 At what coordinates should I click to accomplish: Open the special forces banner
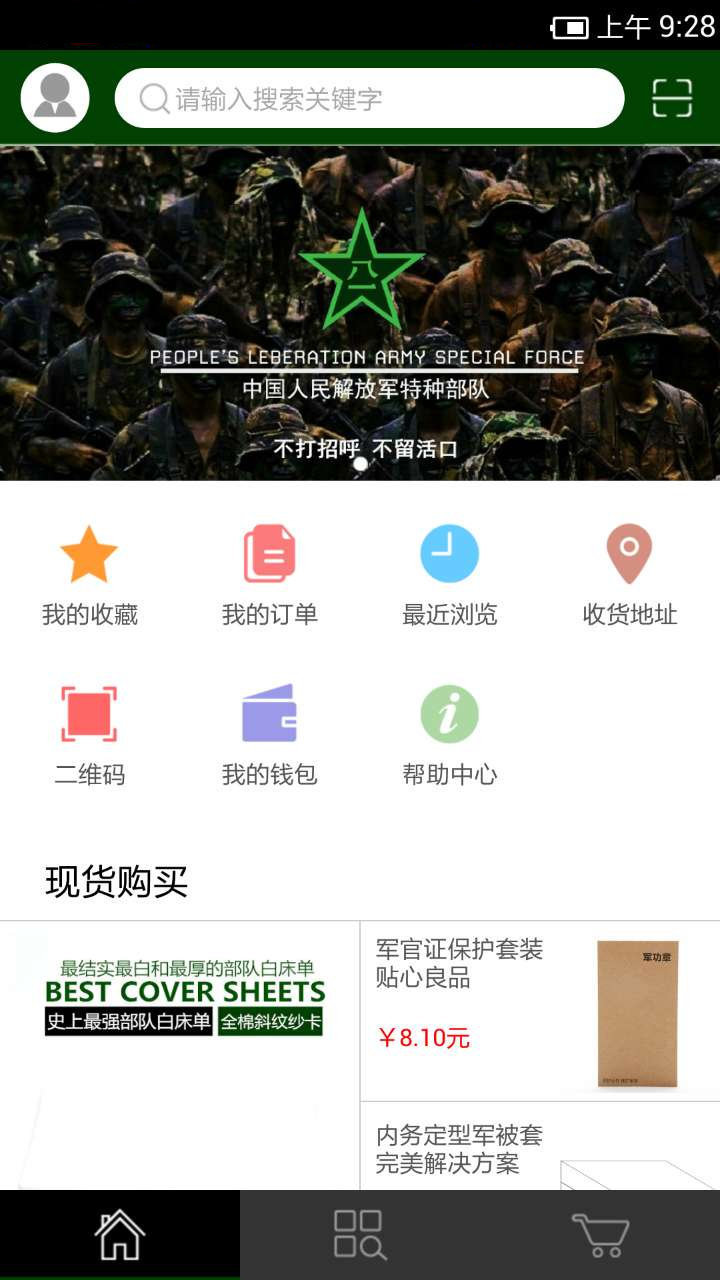click(x=360, y=313)
